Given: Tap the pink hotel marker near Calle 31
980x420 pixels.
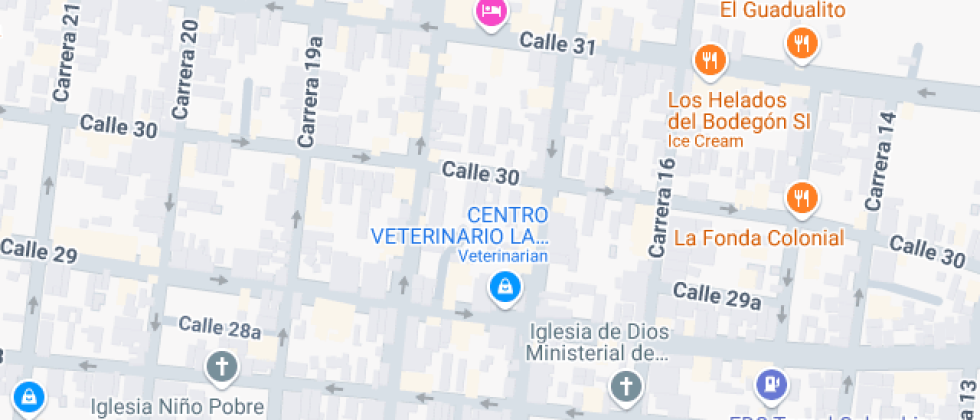Looking at the screenshot, I should click(490, 12).
